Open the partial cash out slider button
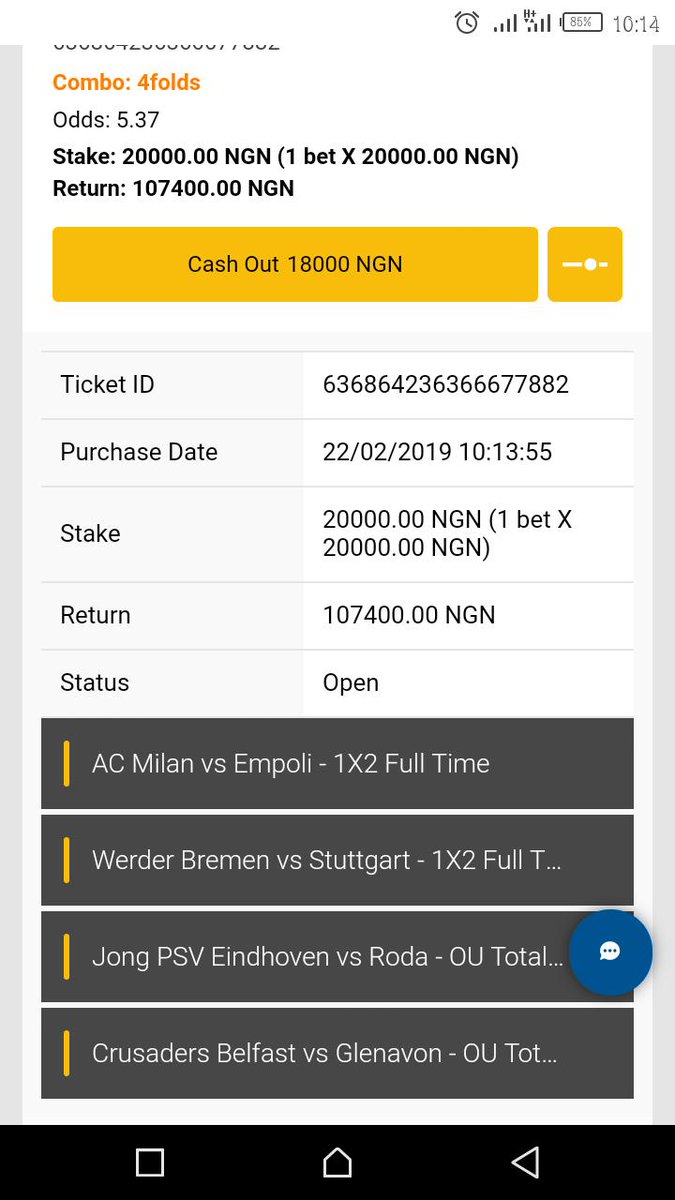 (x=585, y=264)
